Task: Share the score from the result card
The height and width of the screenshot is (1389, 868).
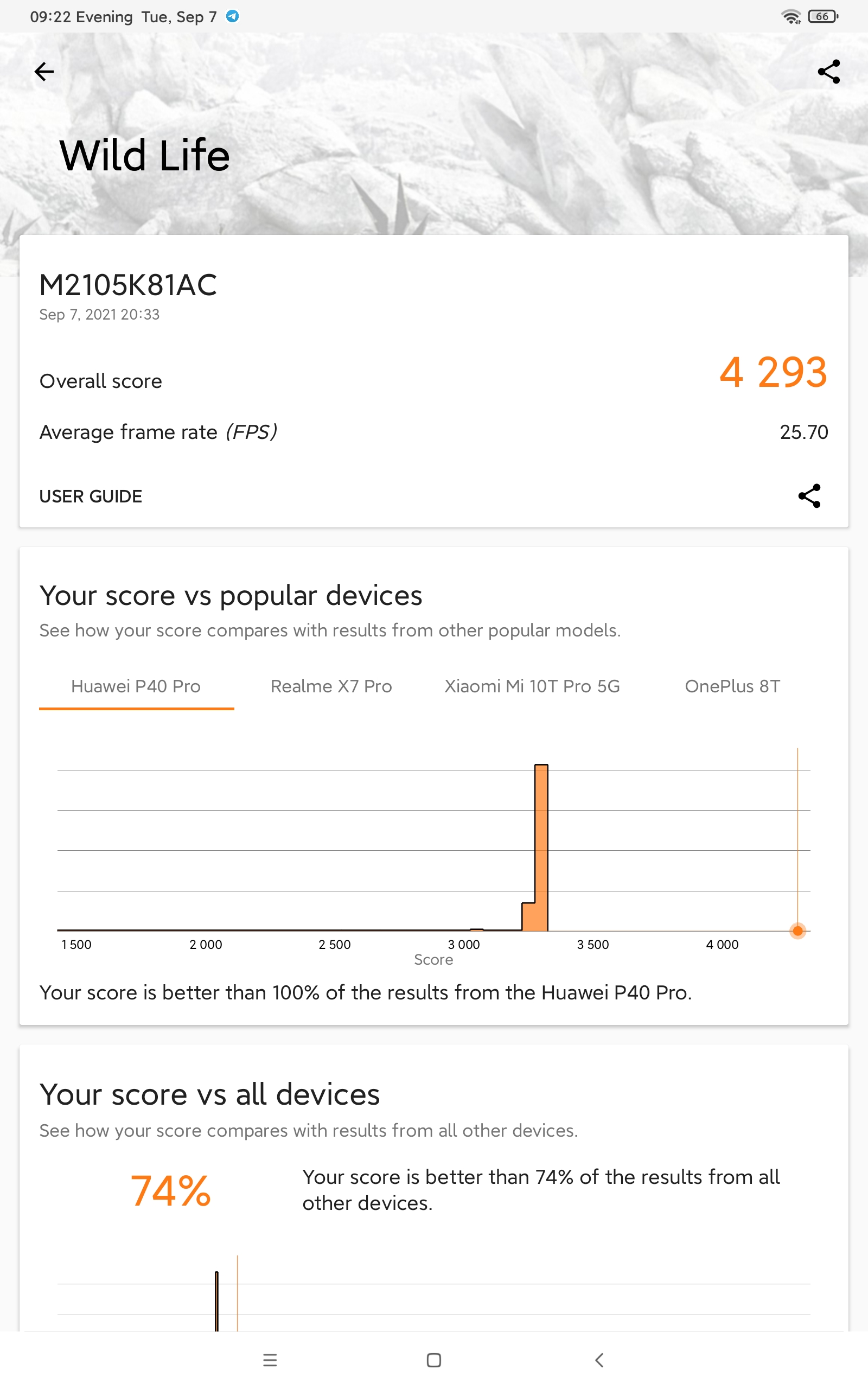Action: coord(809,496)
